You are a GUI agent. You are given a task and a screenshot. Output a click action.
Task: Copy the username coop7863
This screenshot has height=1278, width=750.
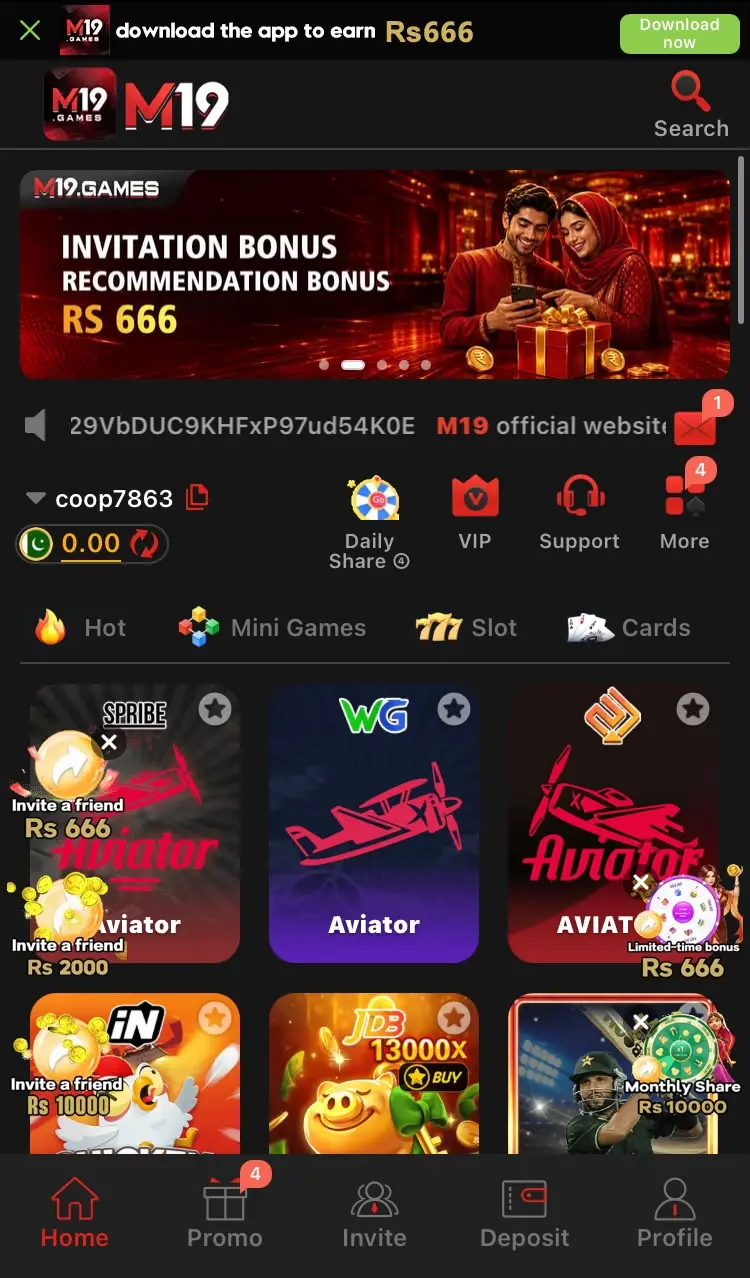click(198, 497)
